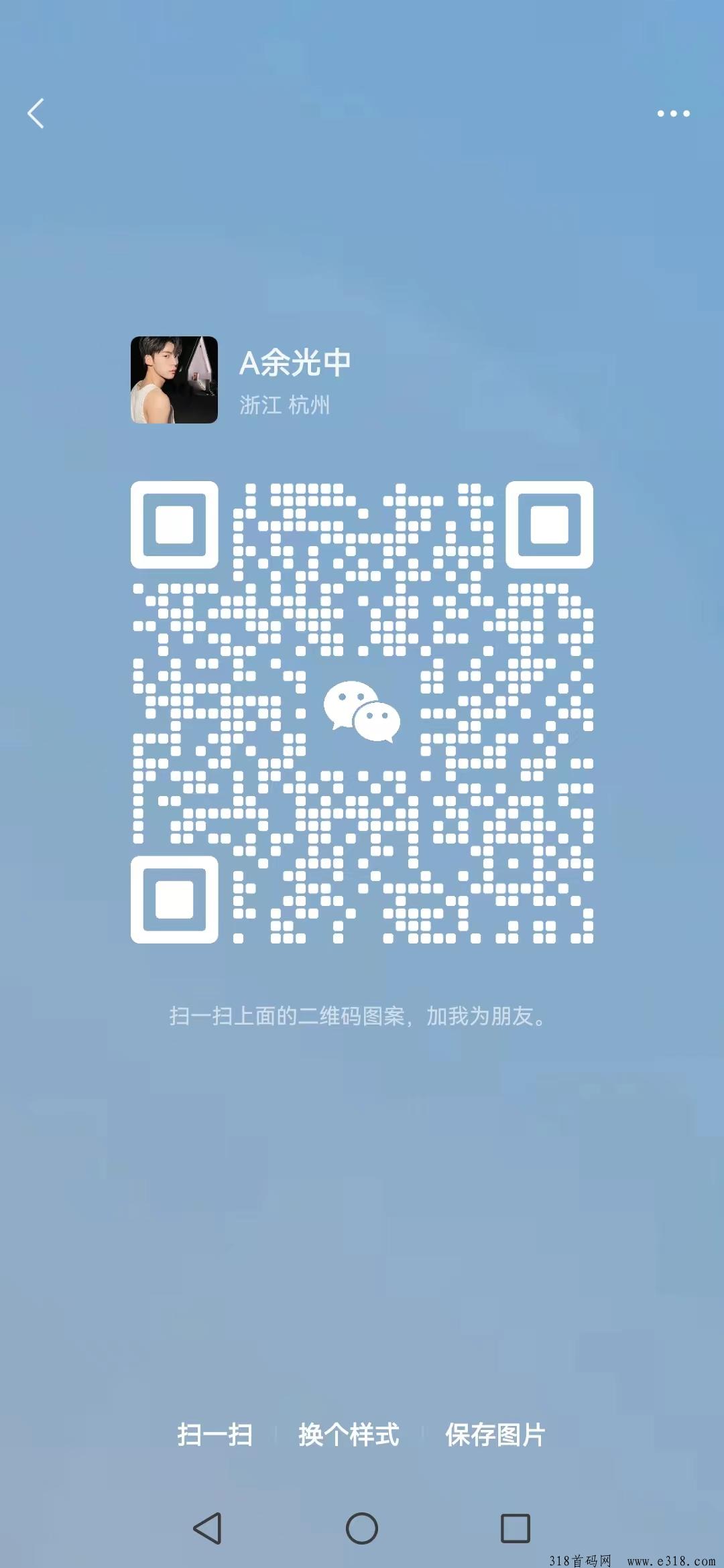Tap the system back triangle
This screenshot has height=1568, width=724.
tap(207, 1528)
